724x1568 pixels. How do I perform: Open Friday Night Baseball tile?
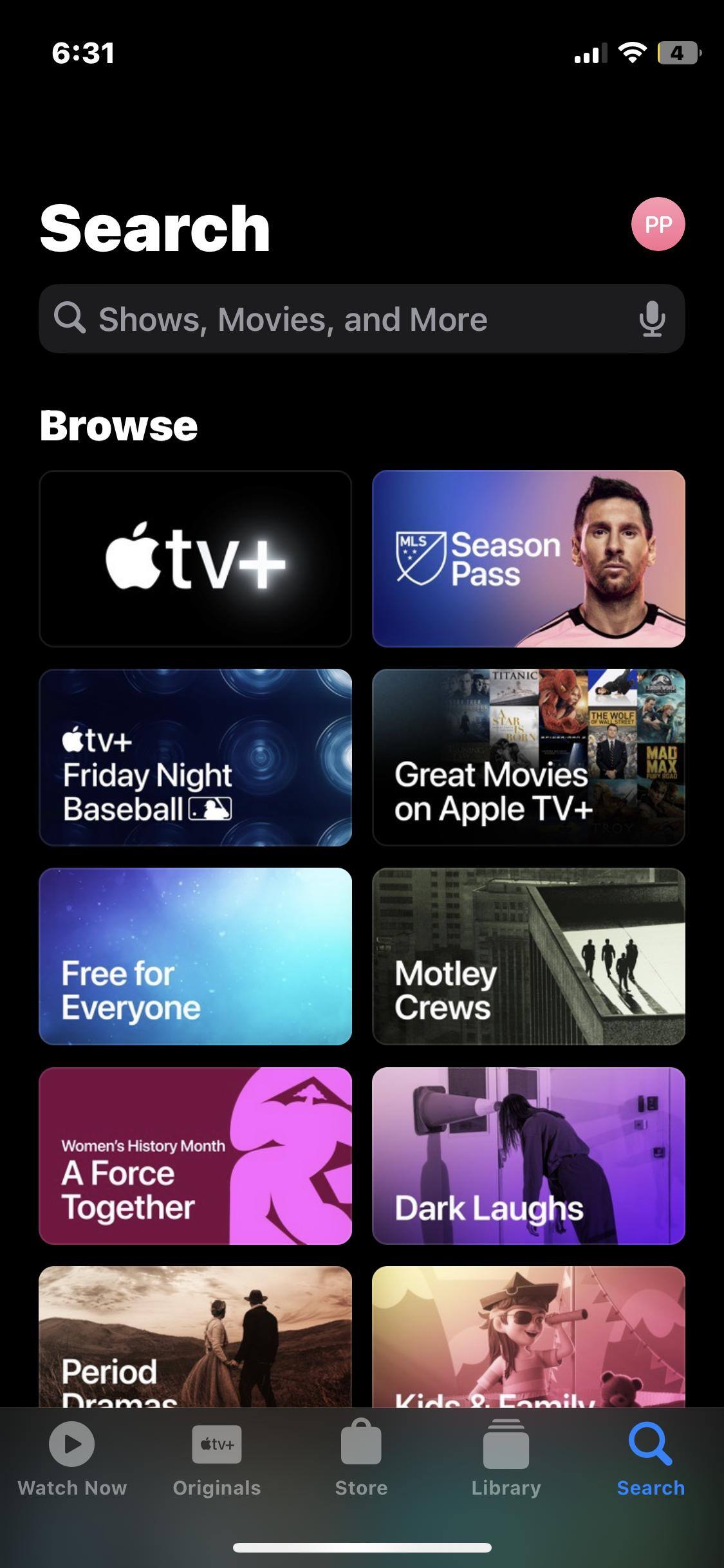[195, 757]
